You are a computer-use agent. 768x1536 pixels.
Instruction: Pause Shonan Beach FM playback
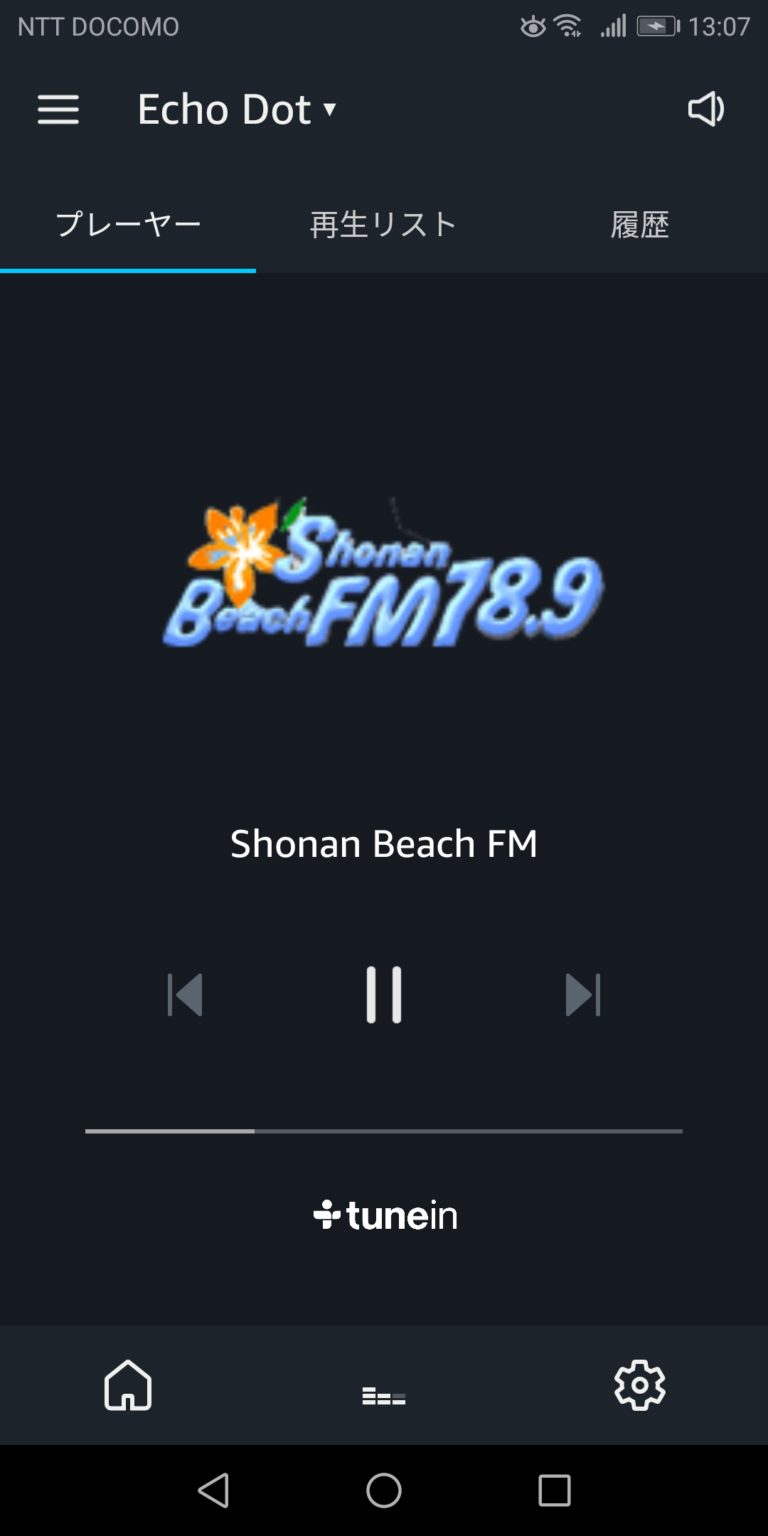point(384,995)
